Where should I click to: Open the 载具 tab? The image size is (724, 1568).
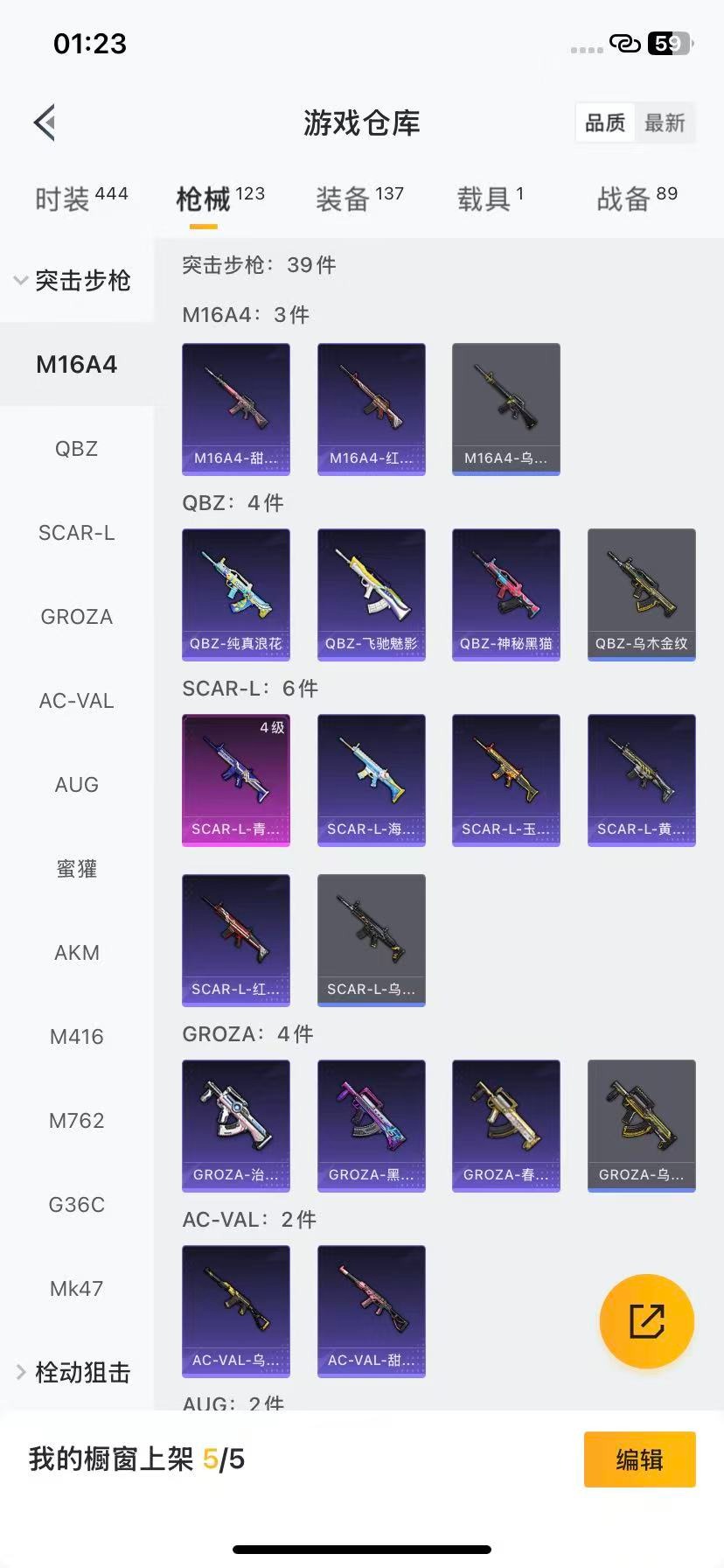click(490, 199)
